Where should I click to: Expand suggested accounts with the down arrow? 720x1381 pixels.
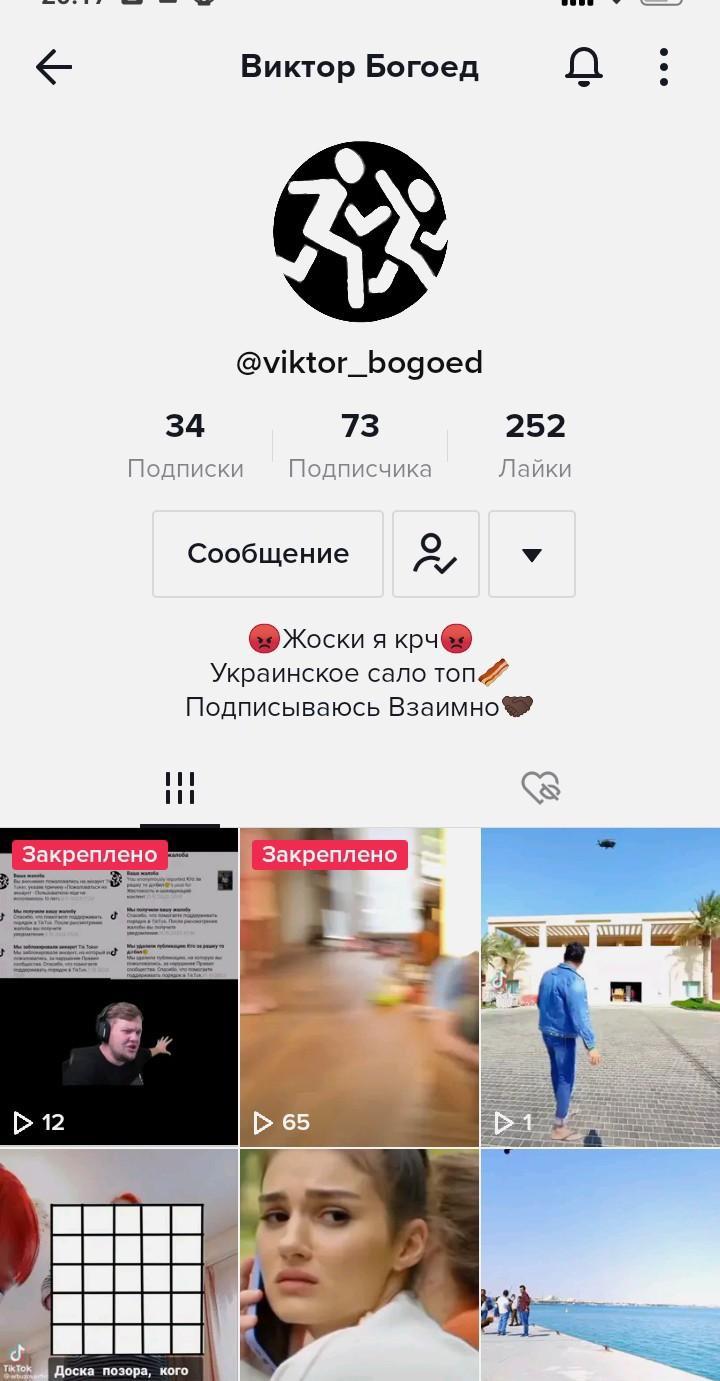tap(532, 554)
